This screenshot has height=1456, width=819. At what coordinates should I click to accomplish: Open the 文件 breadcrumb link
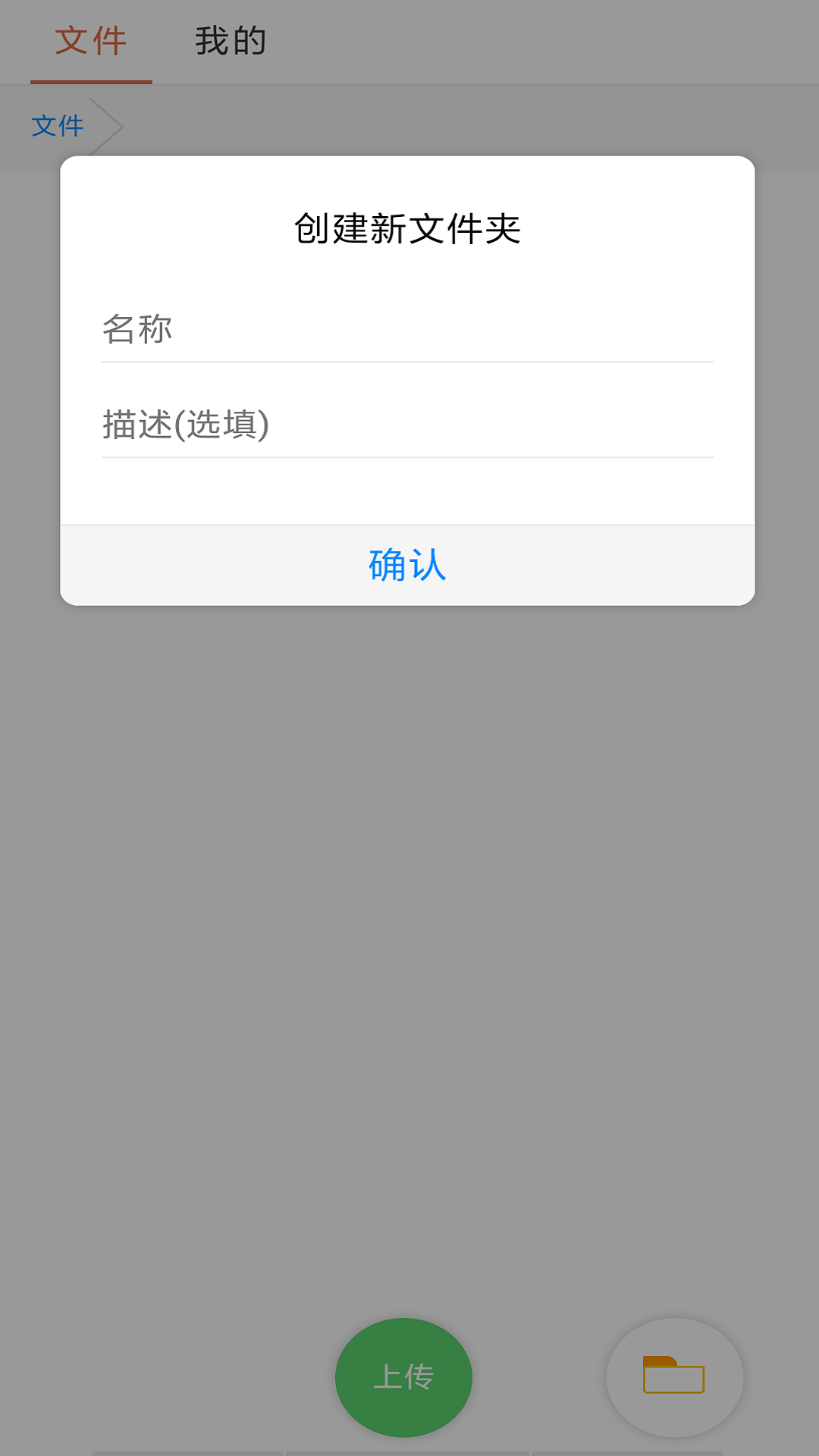click(x=57, y=126)
